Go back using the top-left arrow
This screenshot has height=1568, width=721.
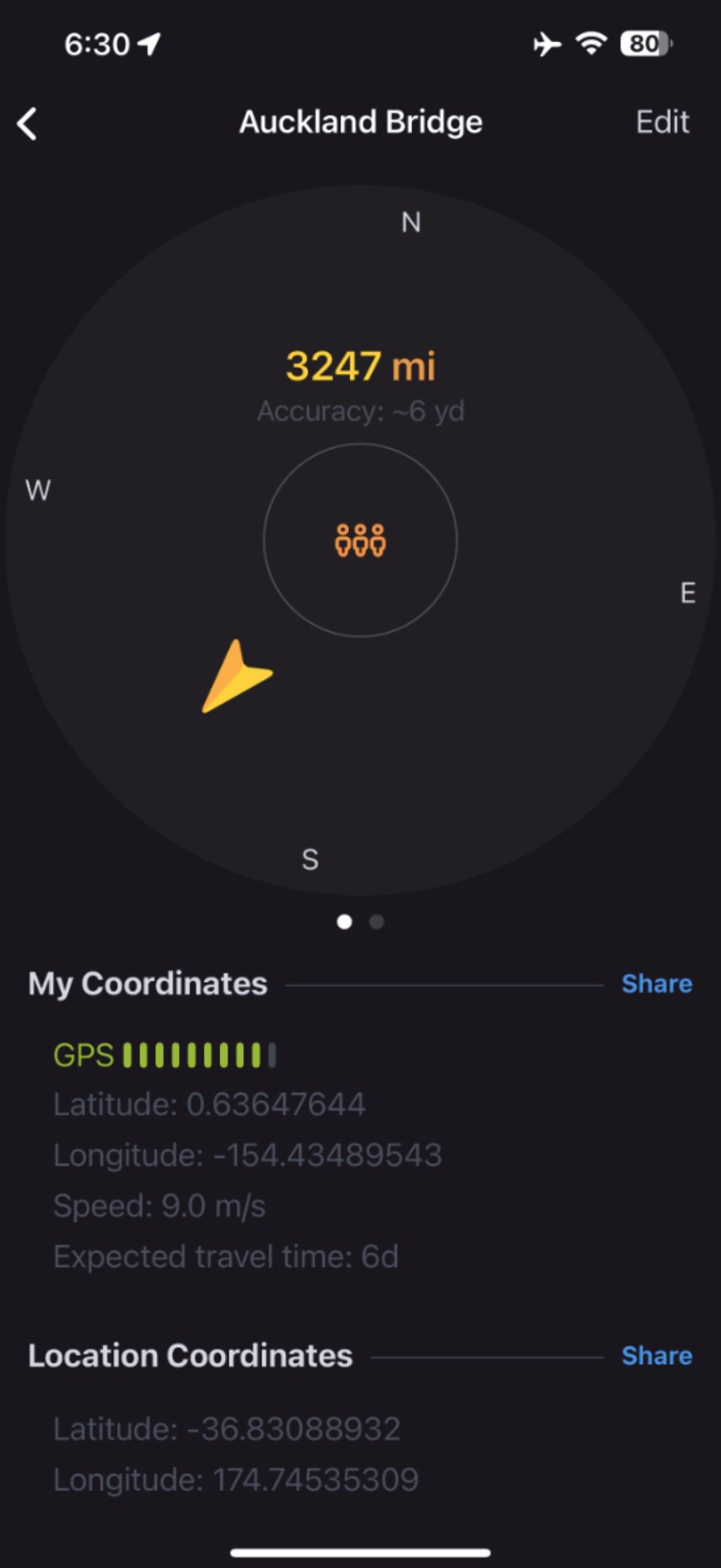[27, 124]
